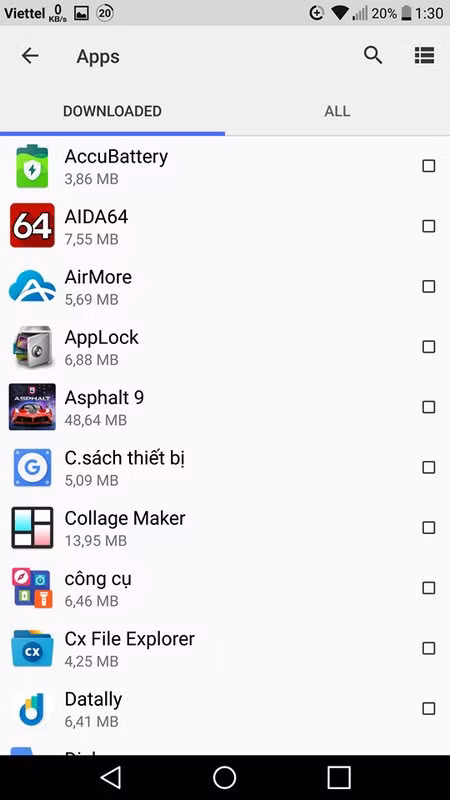Tick the checkbox for Cx File Explorer
The image size is (450, 800).
(x=429, y=648)
